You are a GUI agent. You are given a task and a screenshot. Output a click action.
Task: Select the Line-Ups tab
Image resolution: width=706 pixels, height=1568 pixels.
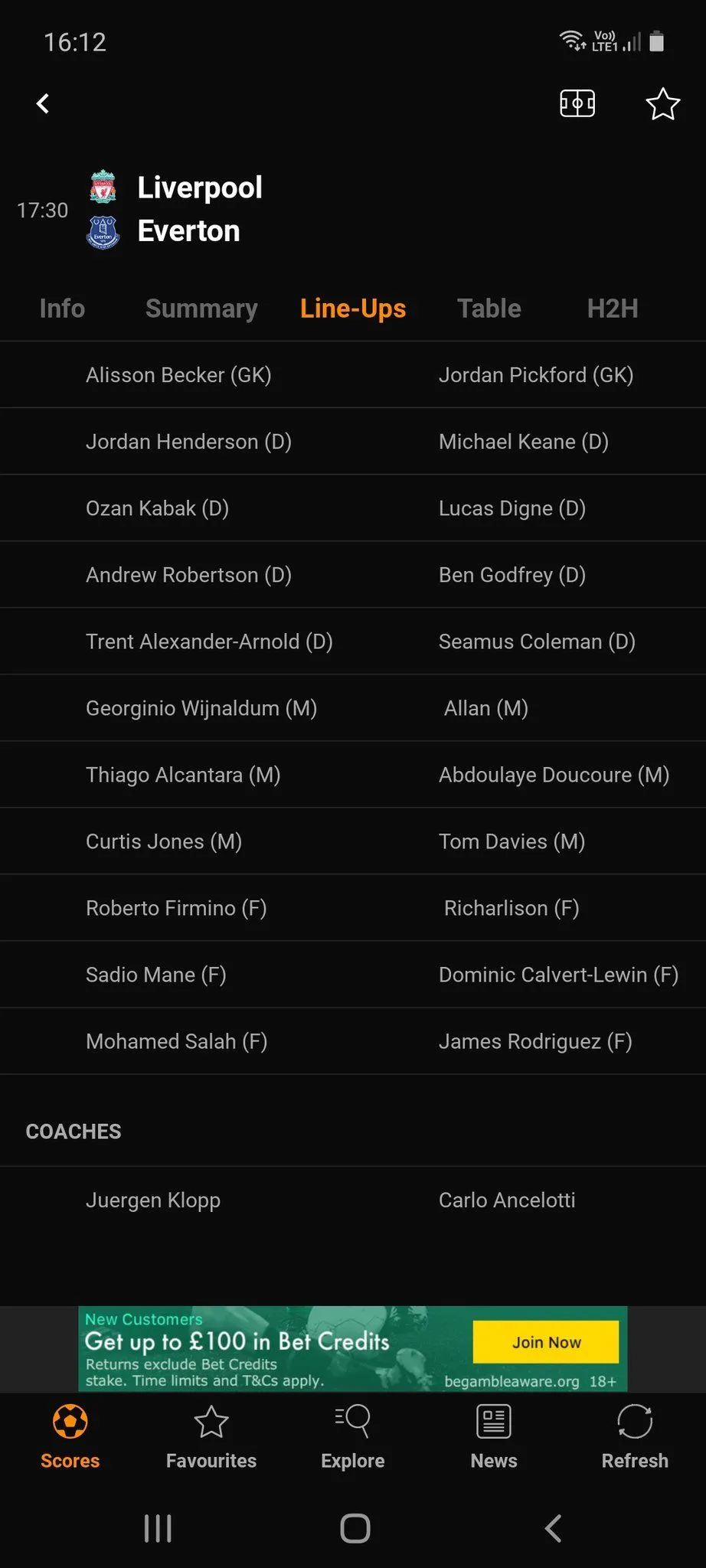click(x=353, y=309)
